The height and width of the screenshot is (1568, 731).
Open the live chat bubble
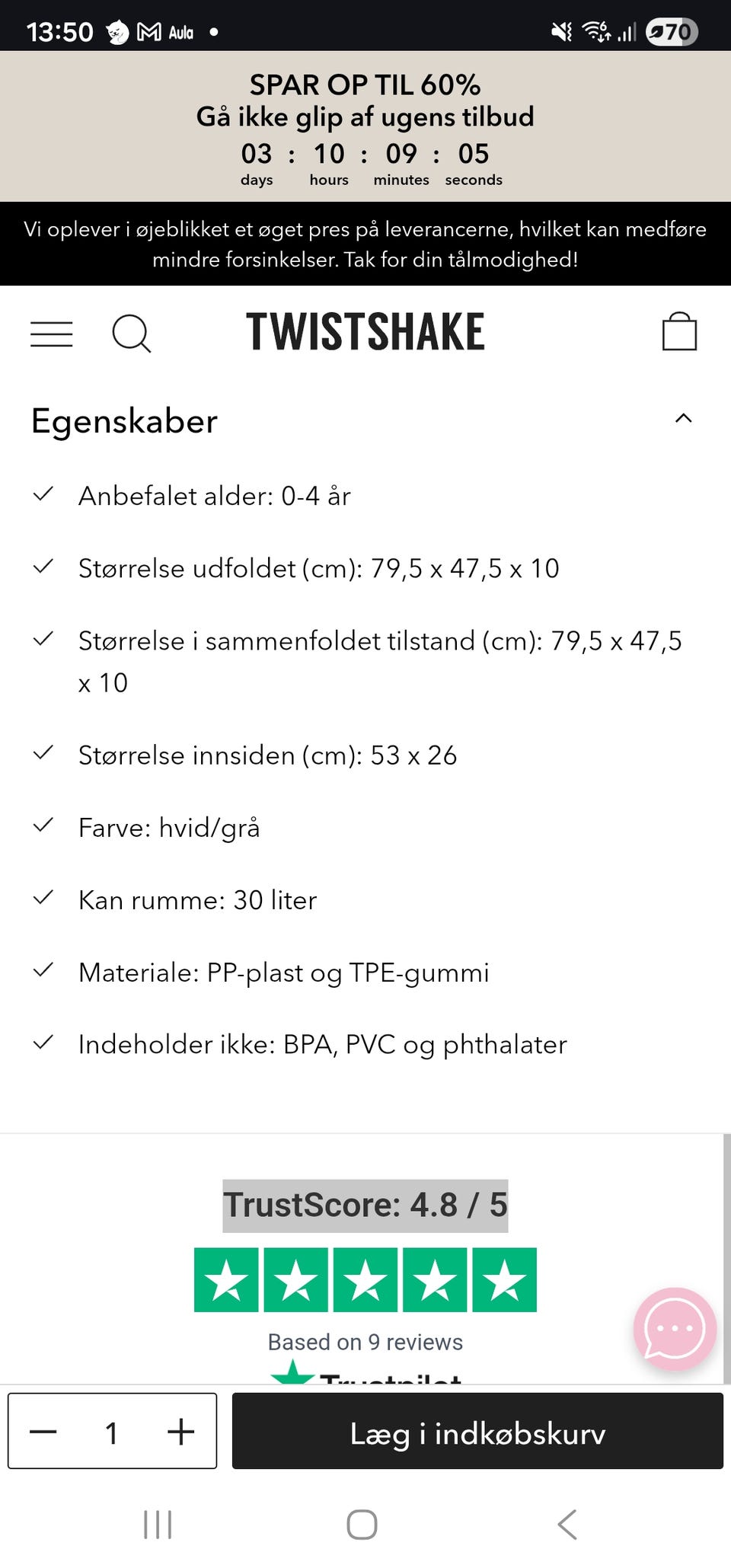click(674, 1328)
